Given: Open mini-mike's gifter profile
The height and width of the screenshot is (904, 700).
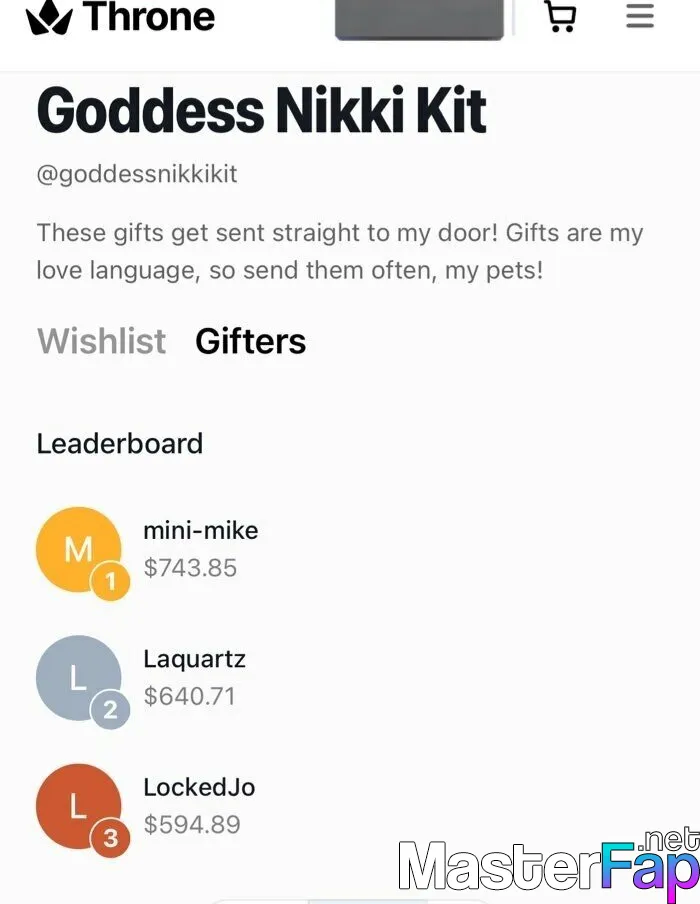Looking at the screenshot, I should [x=200, y=531].
